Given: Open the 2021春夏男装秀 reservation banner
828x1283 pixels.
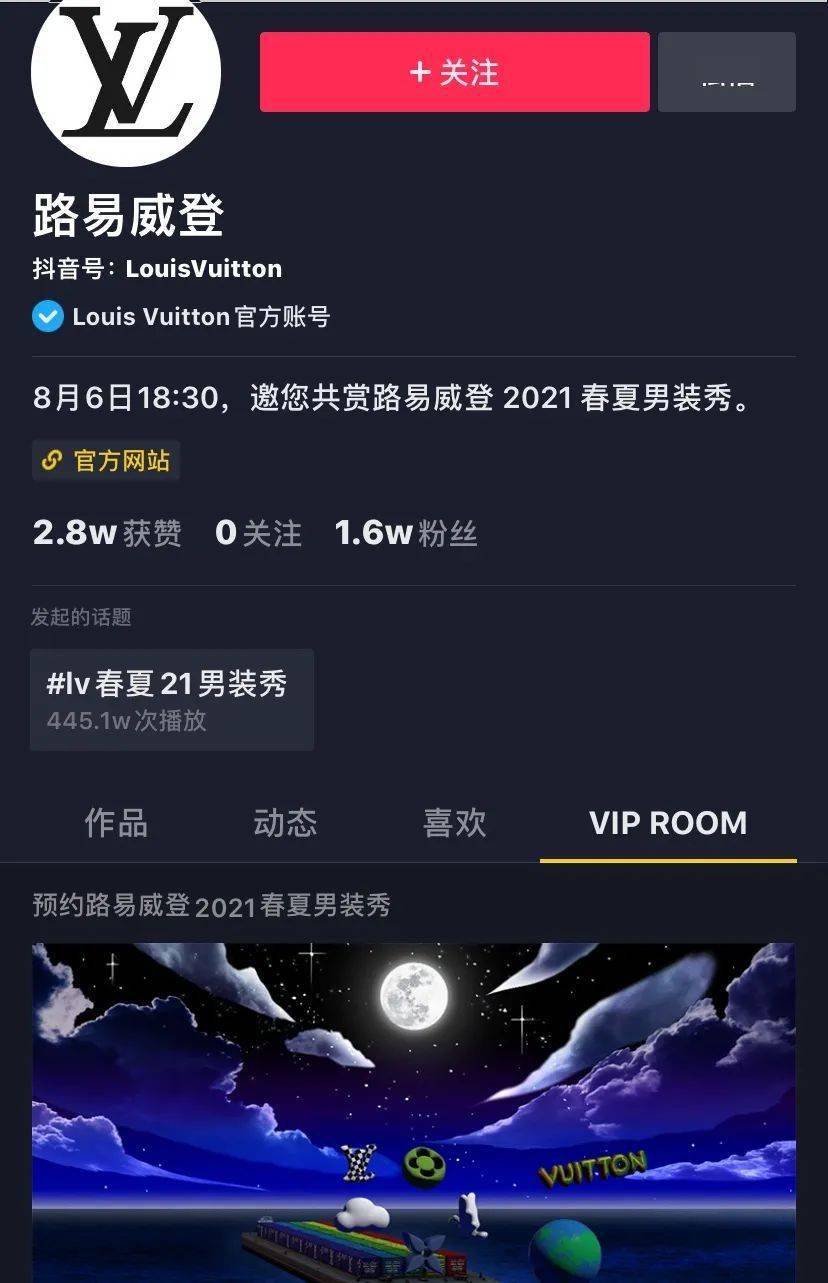Looking at the screenshot, I should (413, 1110).
